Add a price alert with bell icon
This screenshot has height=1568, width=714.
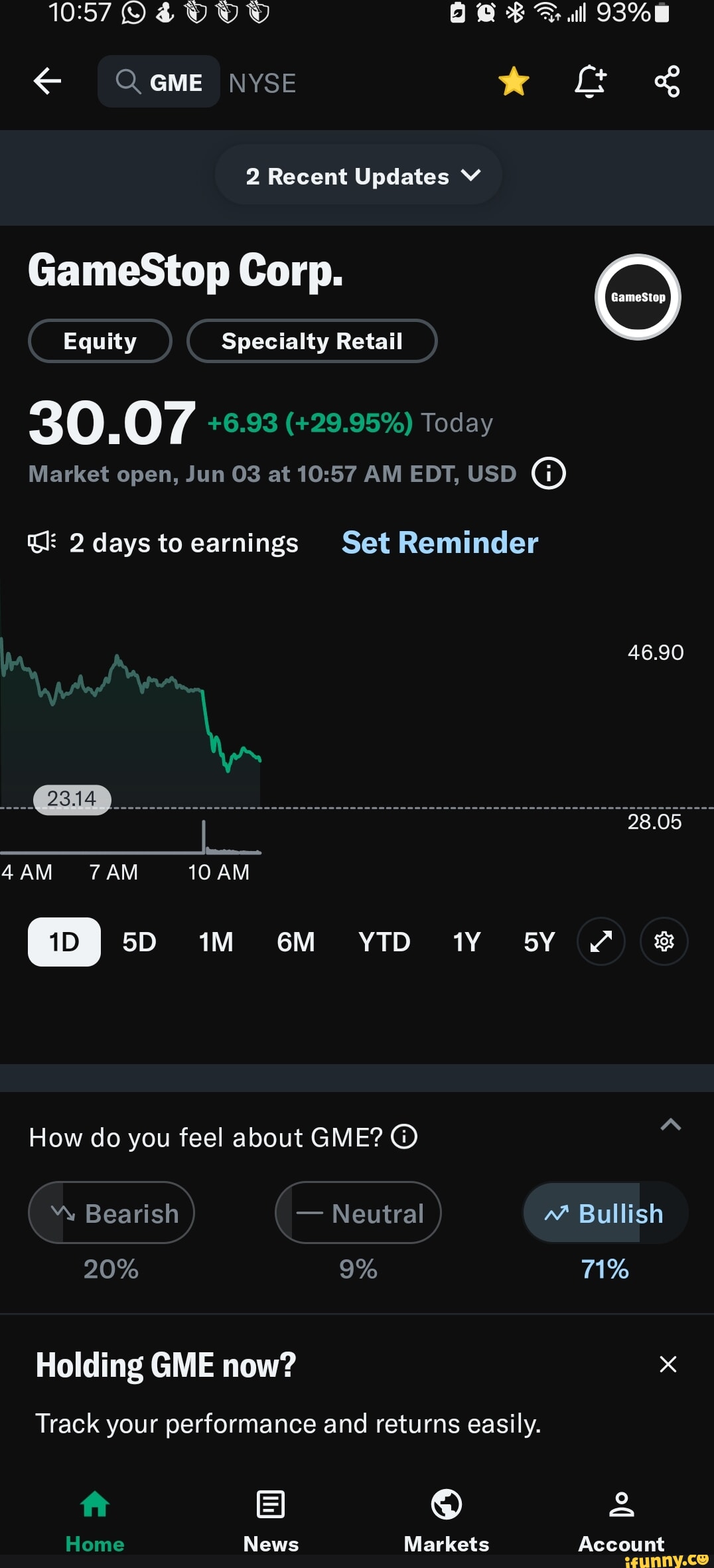590,82
